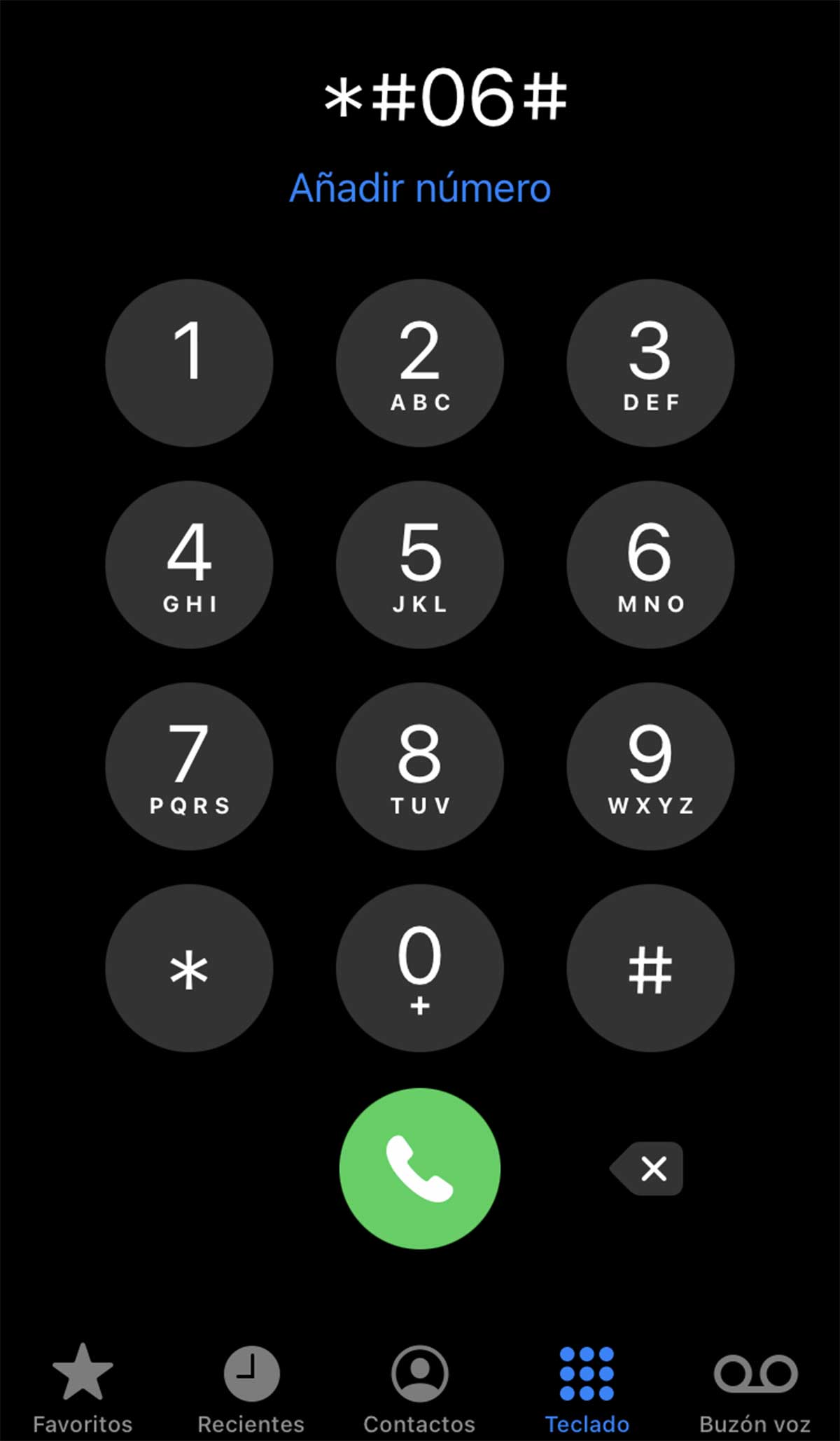
Task: Enter digit 2 on the keypad
Action: tap(419, 363)
